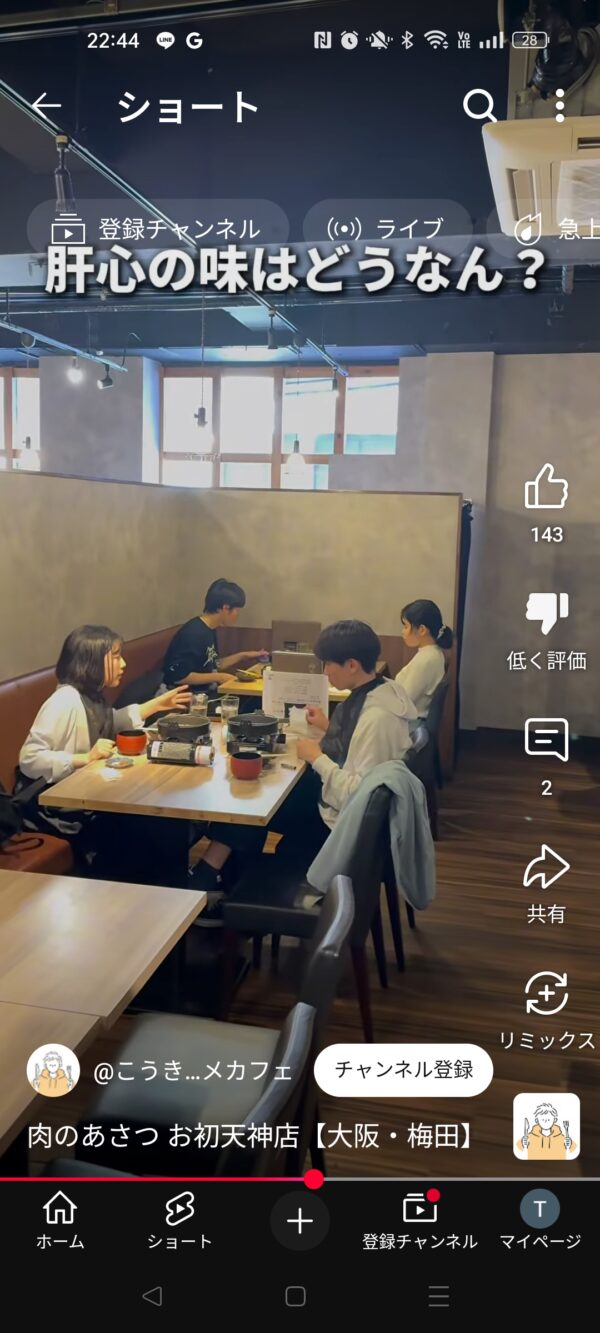Remix this Short with リミックス
This screenshot has width=600, height=1333.
point(546,994)
